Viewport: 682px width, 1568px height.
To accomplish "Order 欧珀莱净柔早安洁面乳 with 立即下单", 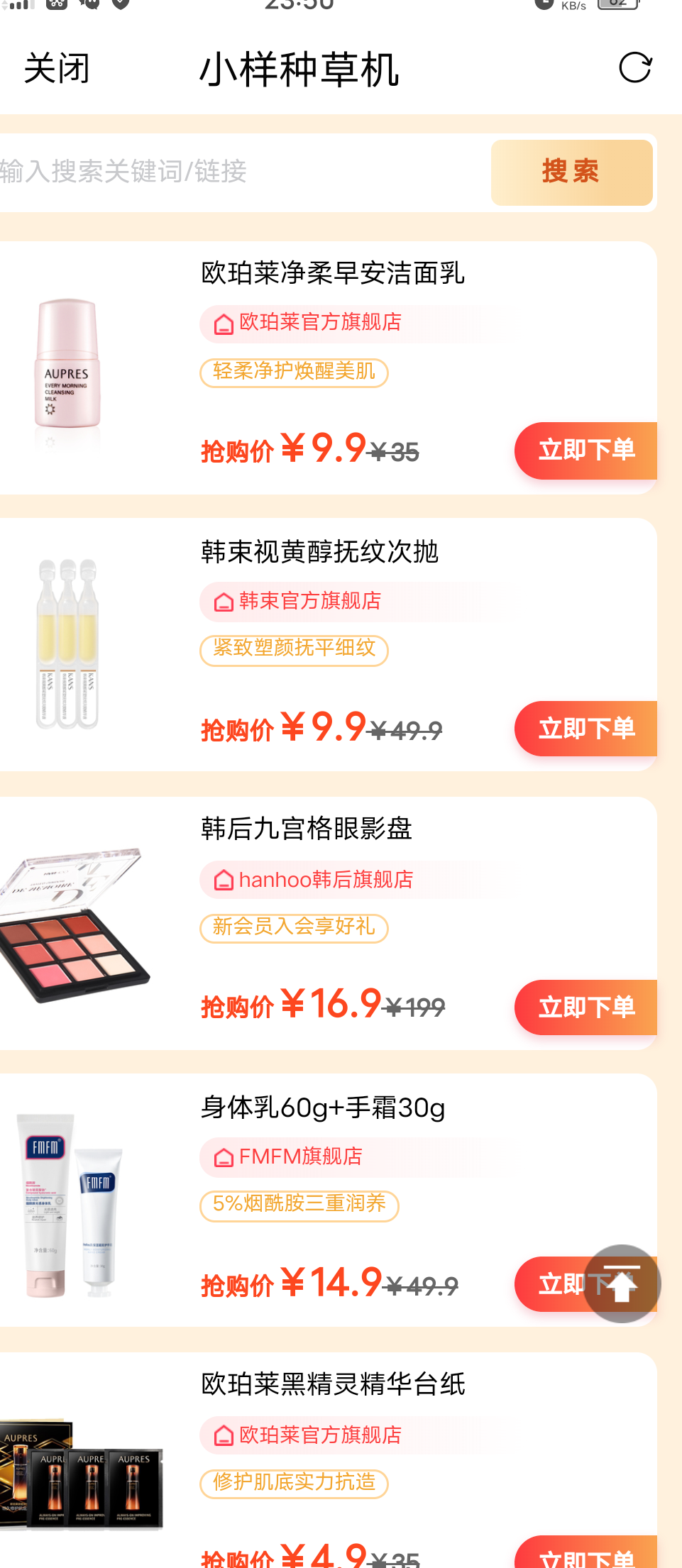I will 585,451.
